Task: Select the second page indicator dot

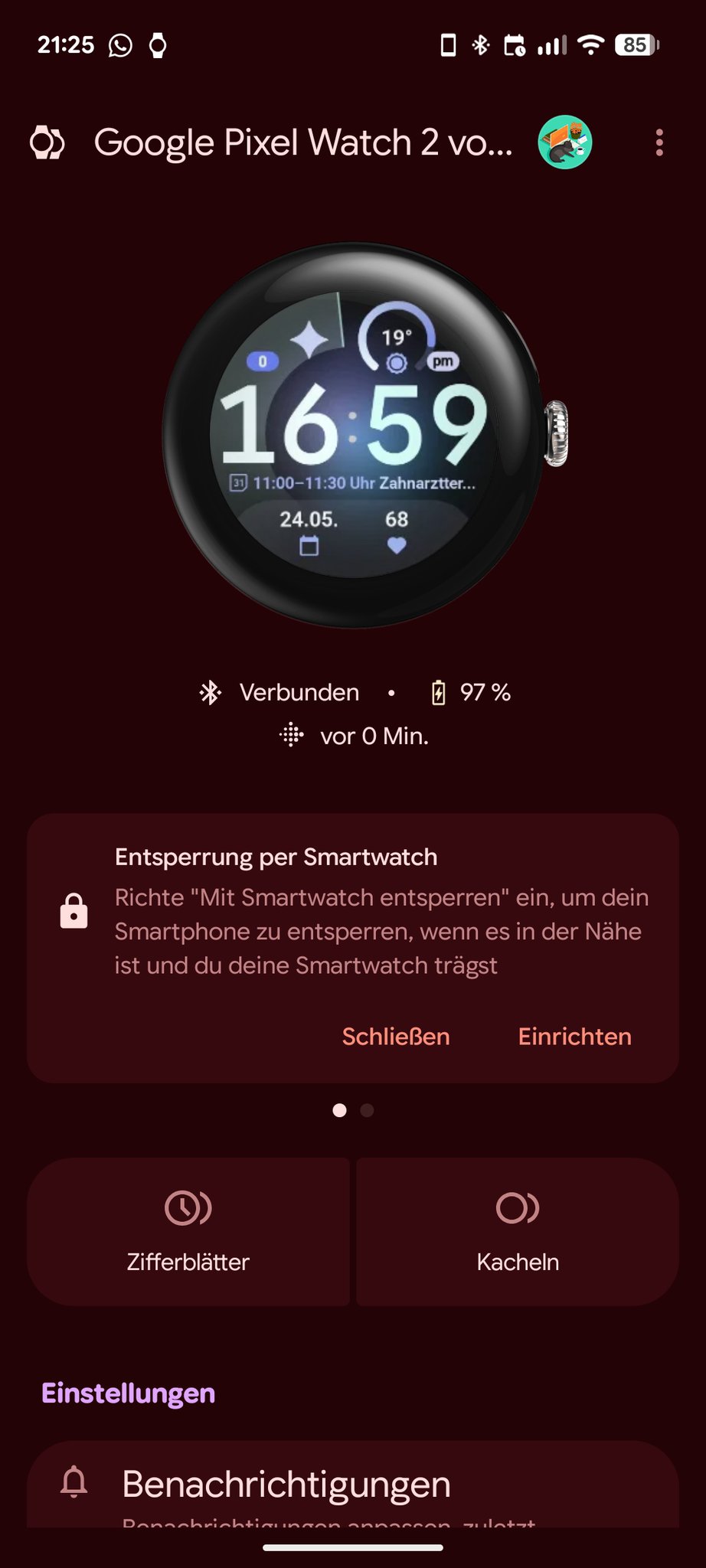Action: [368, 1110]
